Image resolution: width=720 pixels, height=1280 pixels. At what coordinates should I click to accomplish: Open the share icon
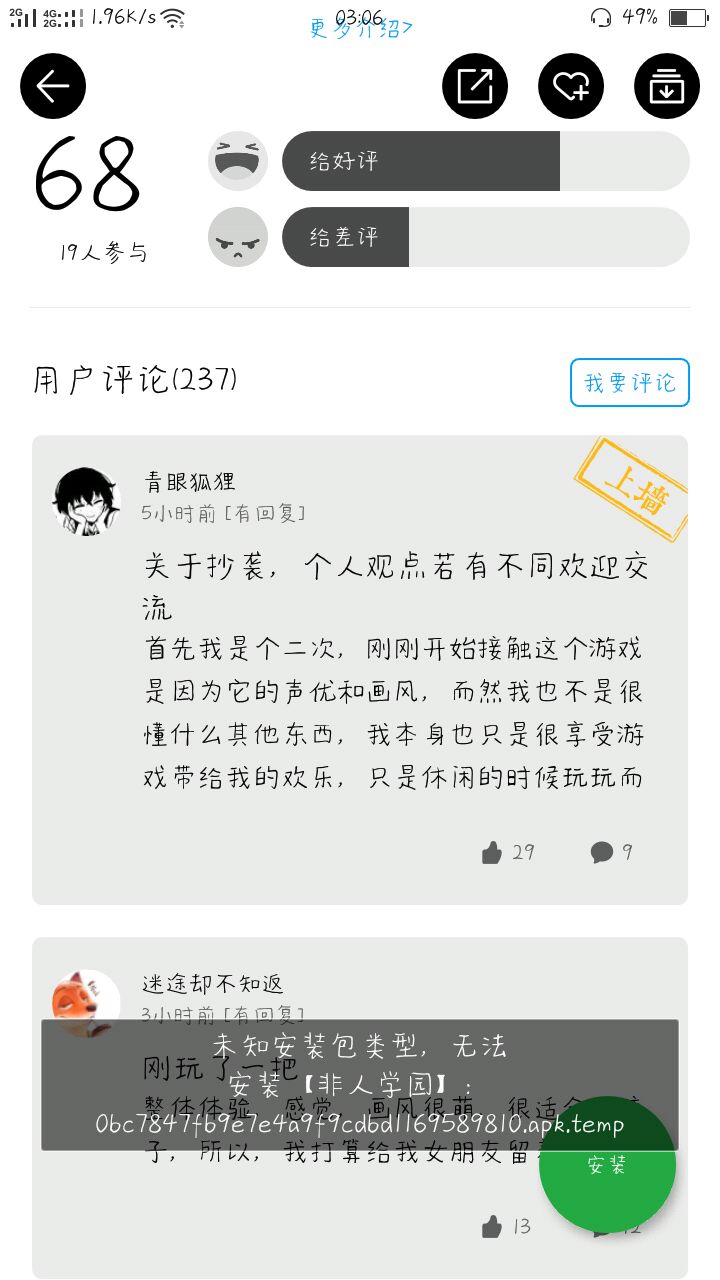(475, 86)
